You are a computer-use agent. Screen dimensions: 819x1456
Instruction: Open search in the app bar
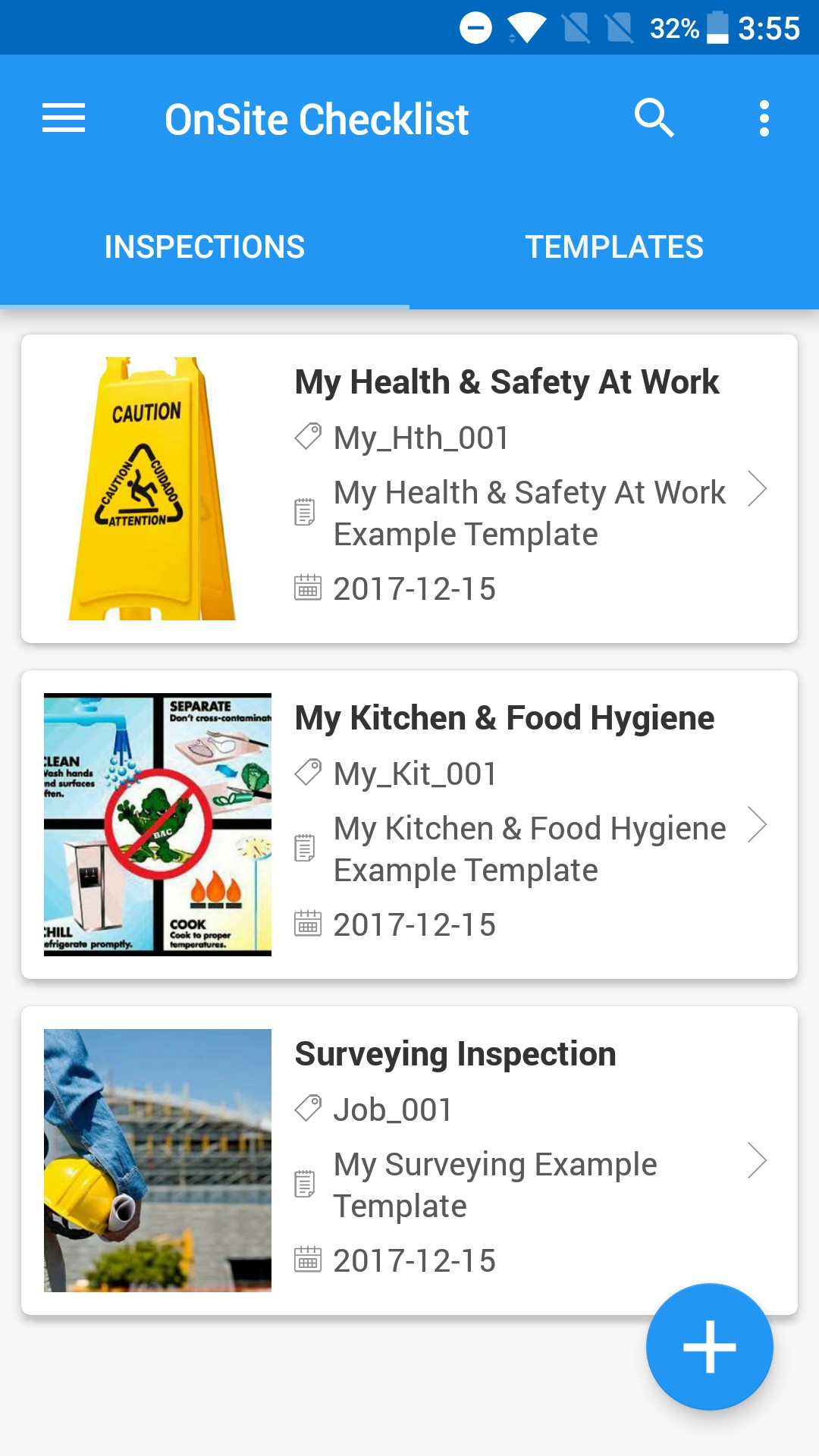point(654,118)
